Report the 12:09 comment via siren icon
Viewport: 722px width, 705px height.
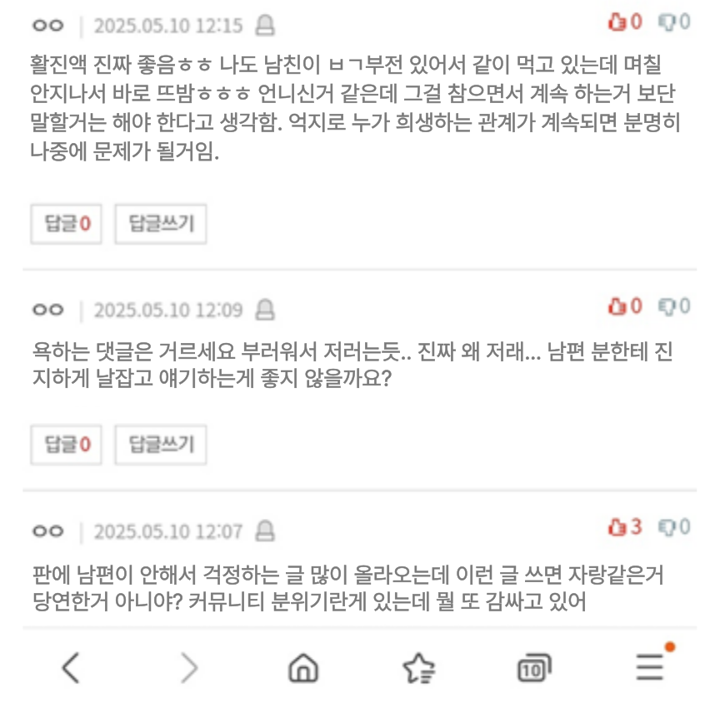click(x=265, y=309)
